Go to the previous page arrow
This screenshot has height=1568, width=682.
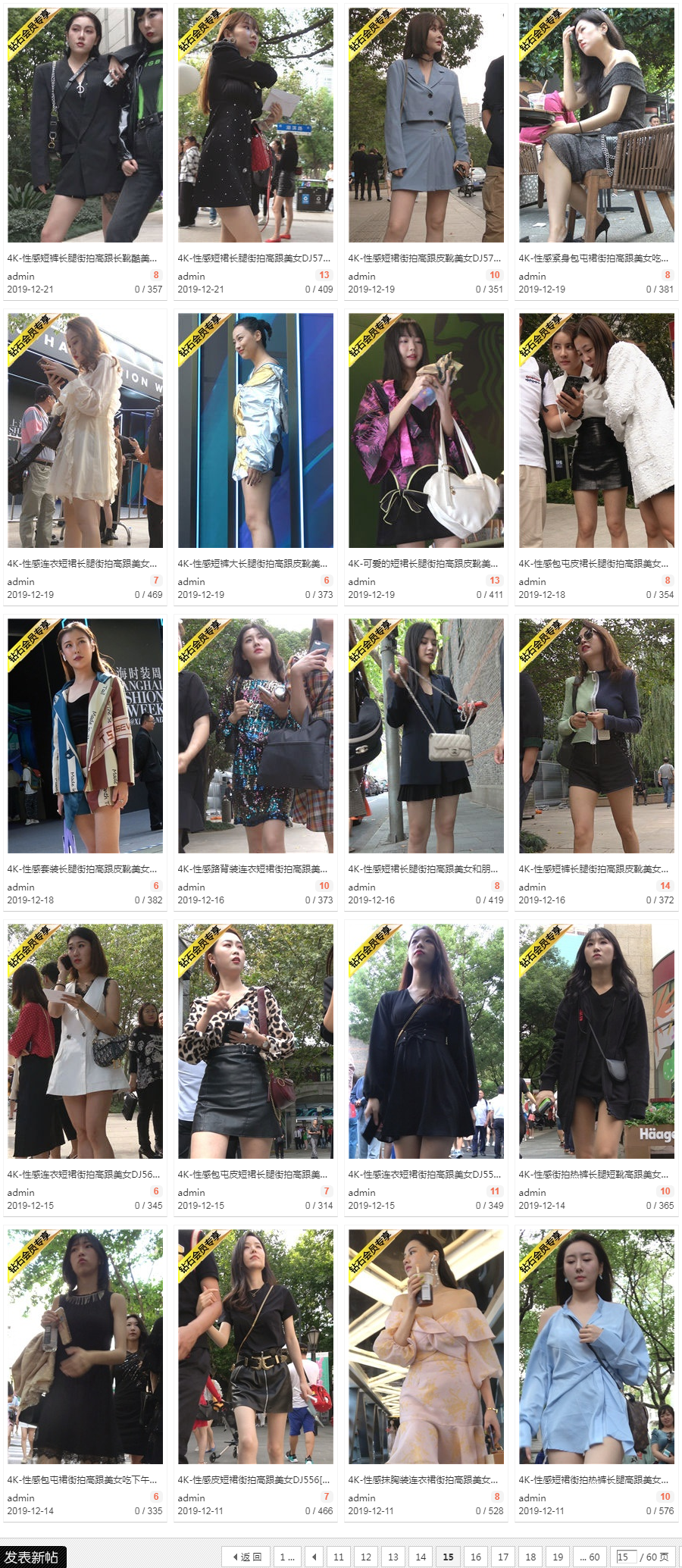click(314, 1557)
